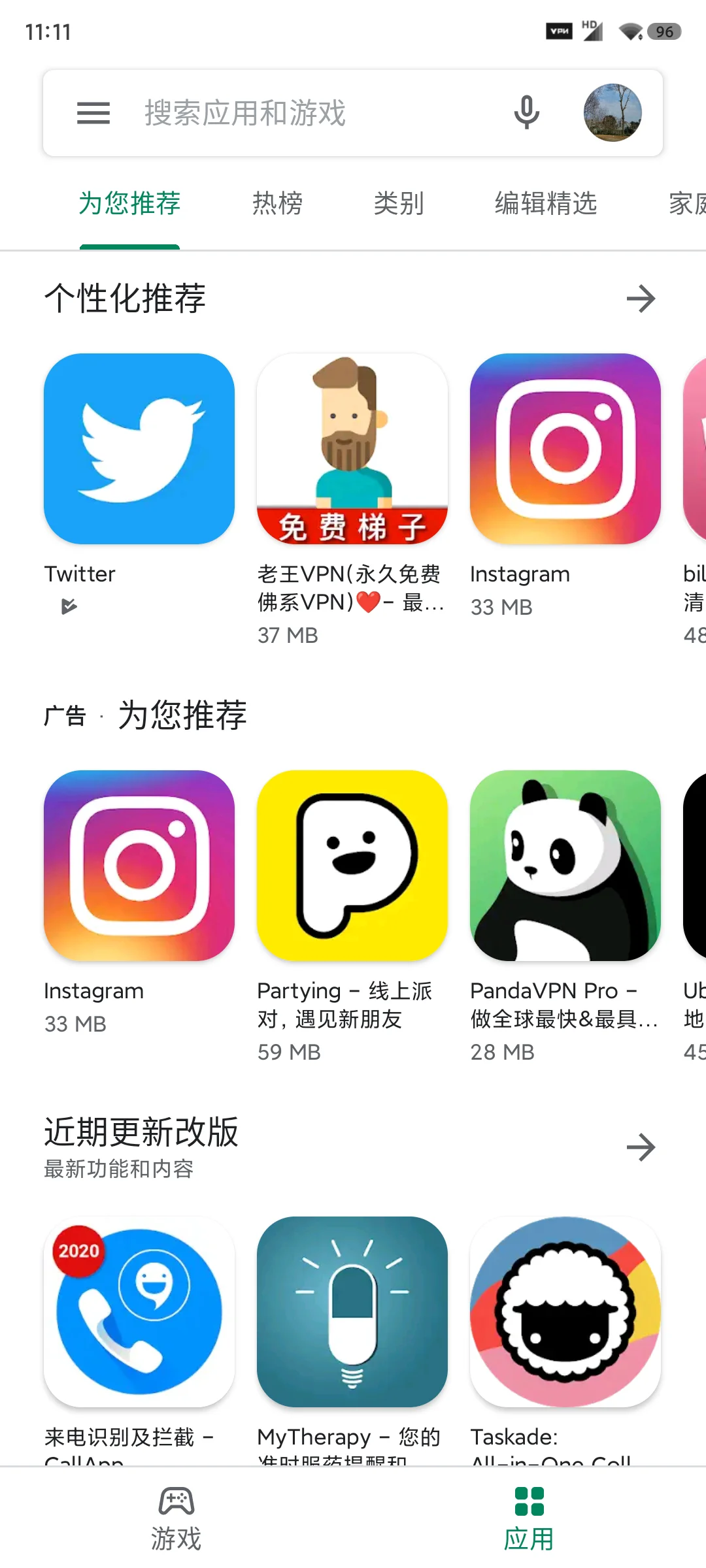706x1568 pixels.
Task: Expand the 个性化推荐 section arrow
Action: pos(641,299)
